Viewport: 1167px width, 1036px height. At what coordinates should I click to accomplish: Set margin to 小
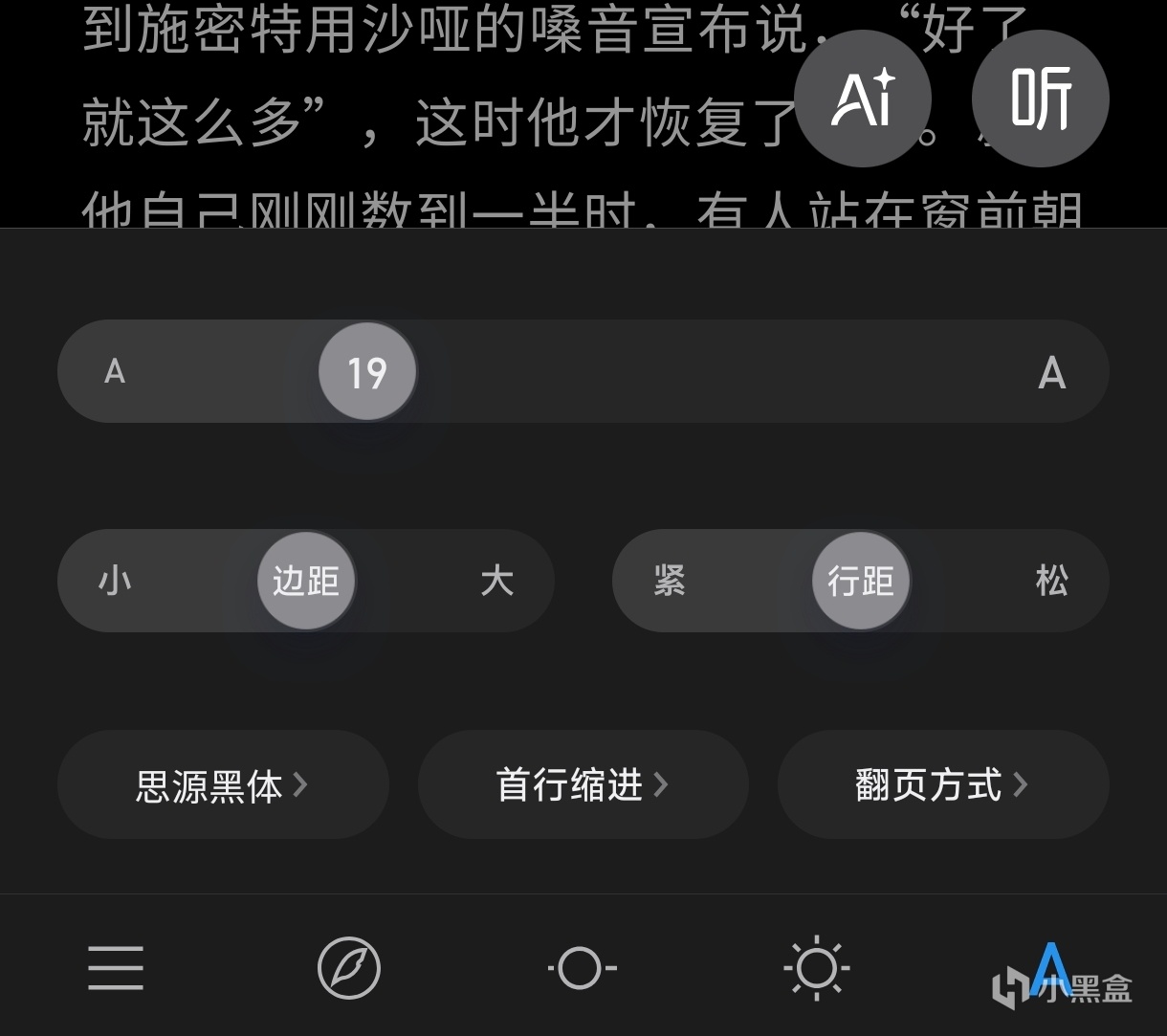point(115,581)
